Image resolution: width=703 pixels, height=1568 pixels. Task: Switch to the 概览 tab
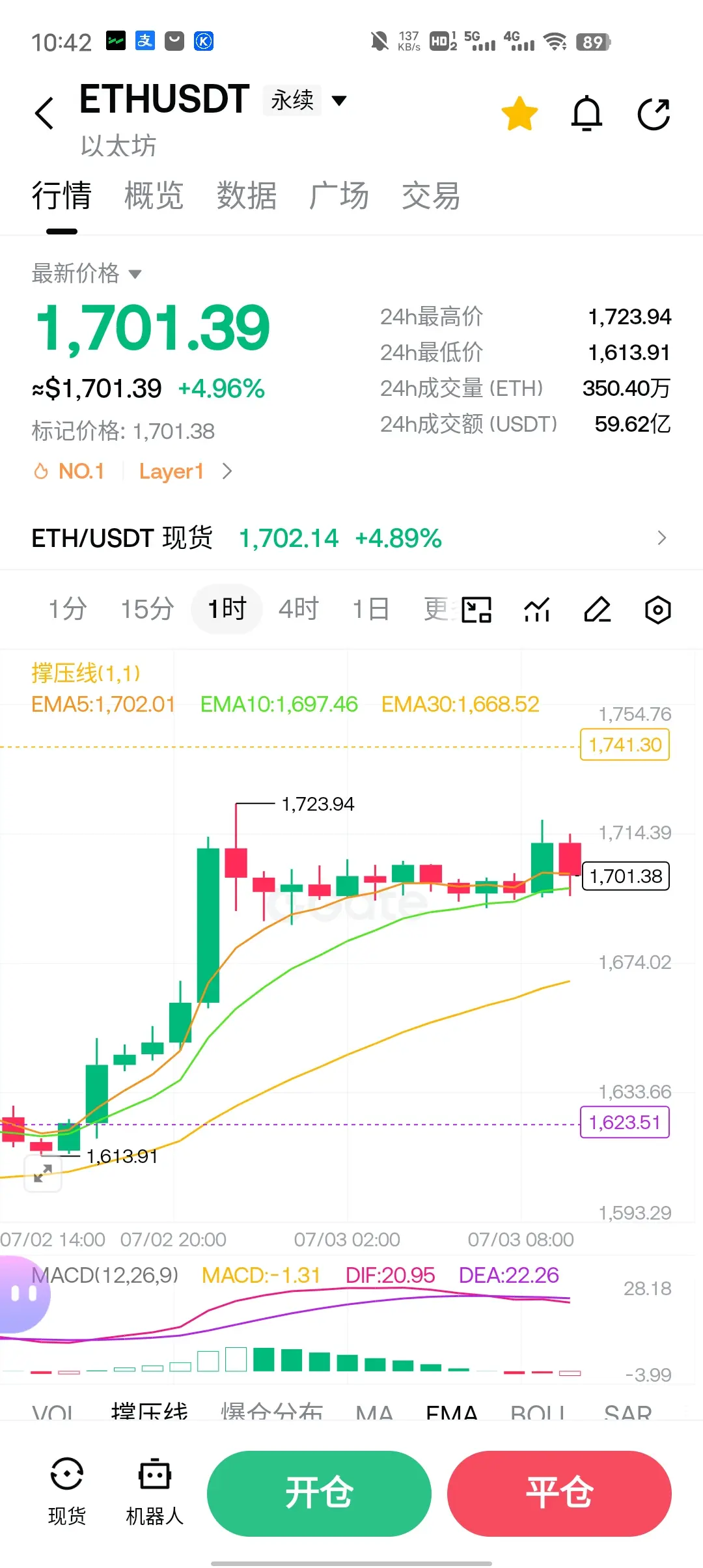point(154,196)
